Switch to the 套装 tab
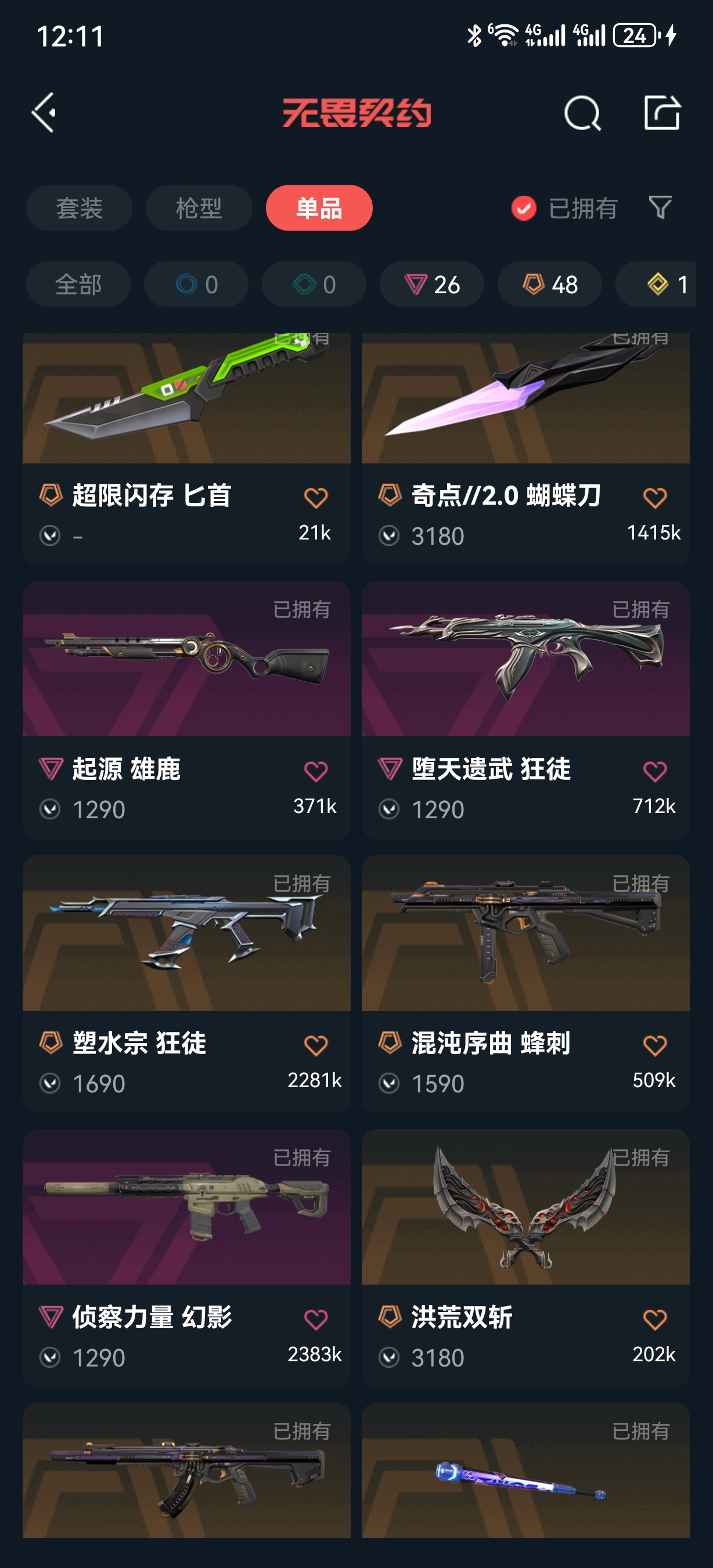 (79, 208)
